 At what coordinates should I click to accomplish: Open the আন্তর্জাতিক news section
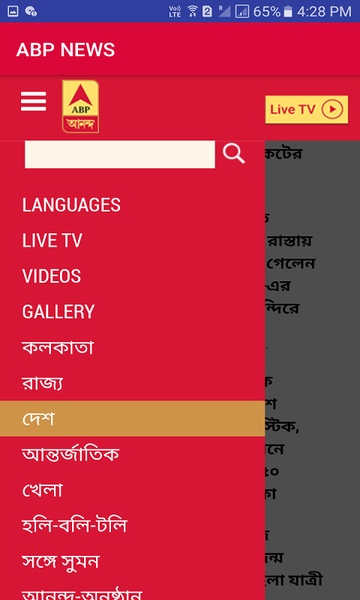(132, 454)
